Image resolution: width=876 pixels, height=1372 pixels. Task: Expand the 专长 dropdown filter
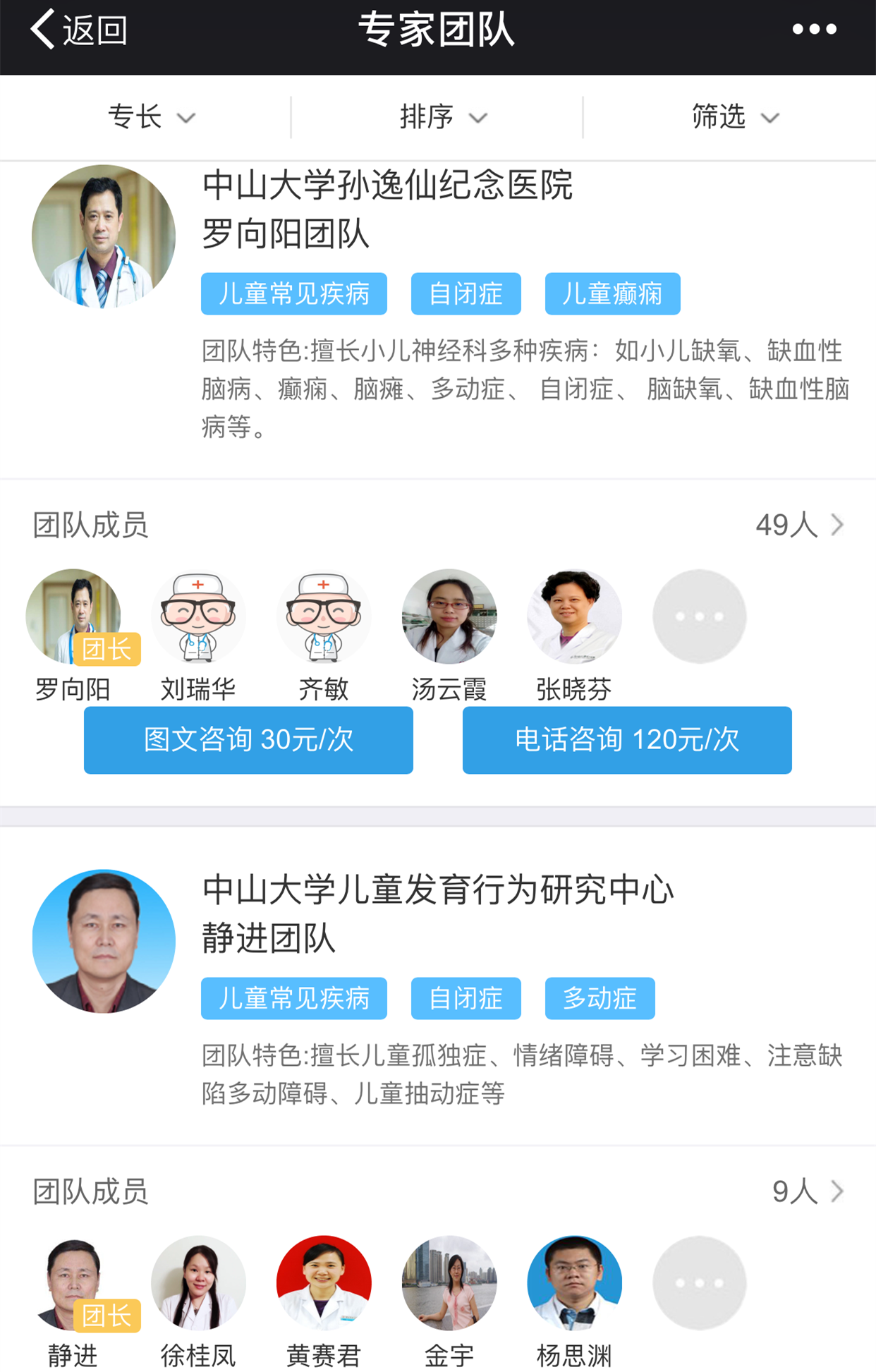coord(150,117)
